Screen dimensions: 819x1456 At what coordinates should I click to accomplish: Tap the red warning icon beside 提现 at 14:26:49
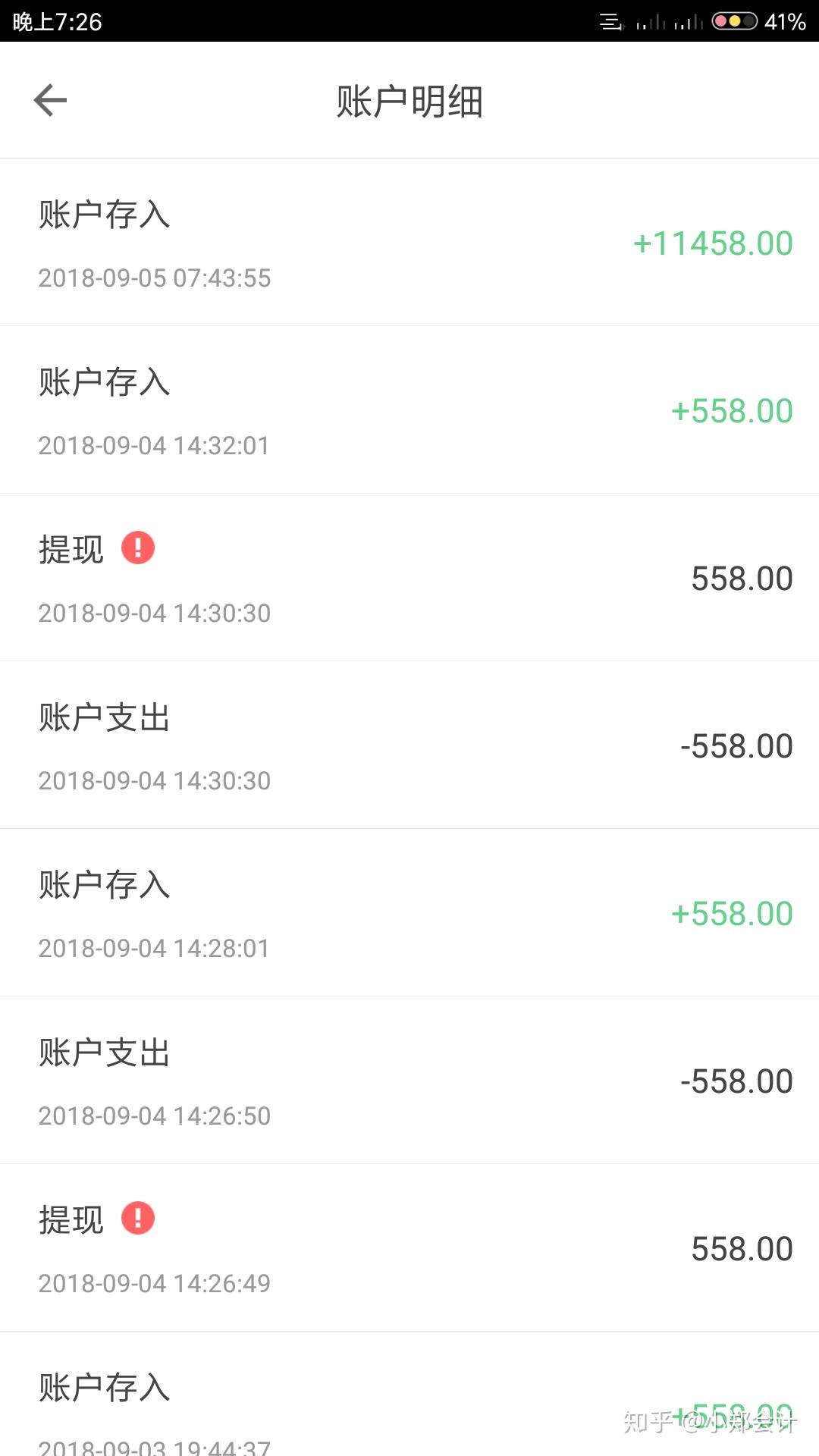pos(138,1219)
